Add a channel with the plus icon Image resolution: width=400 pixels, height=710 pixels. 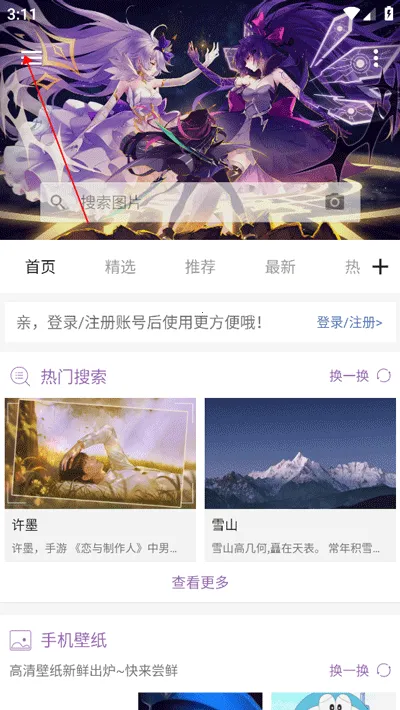tap(380, 267)
